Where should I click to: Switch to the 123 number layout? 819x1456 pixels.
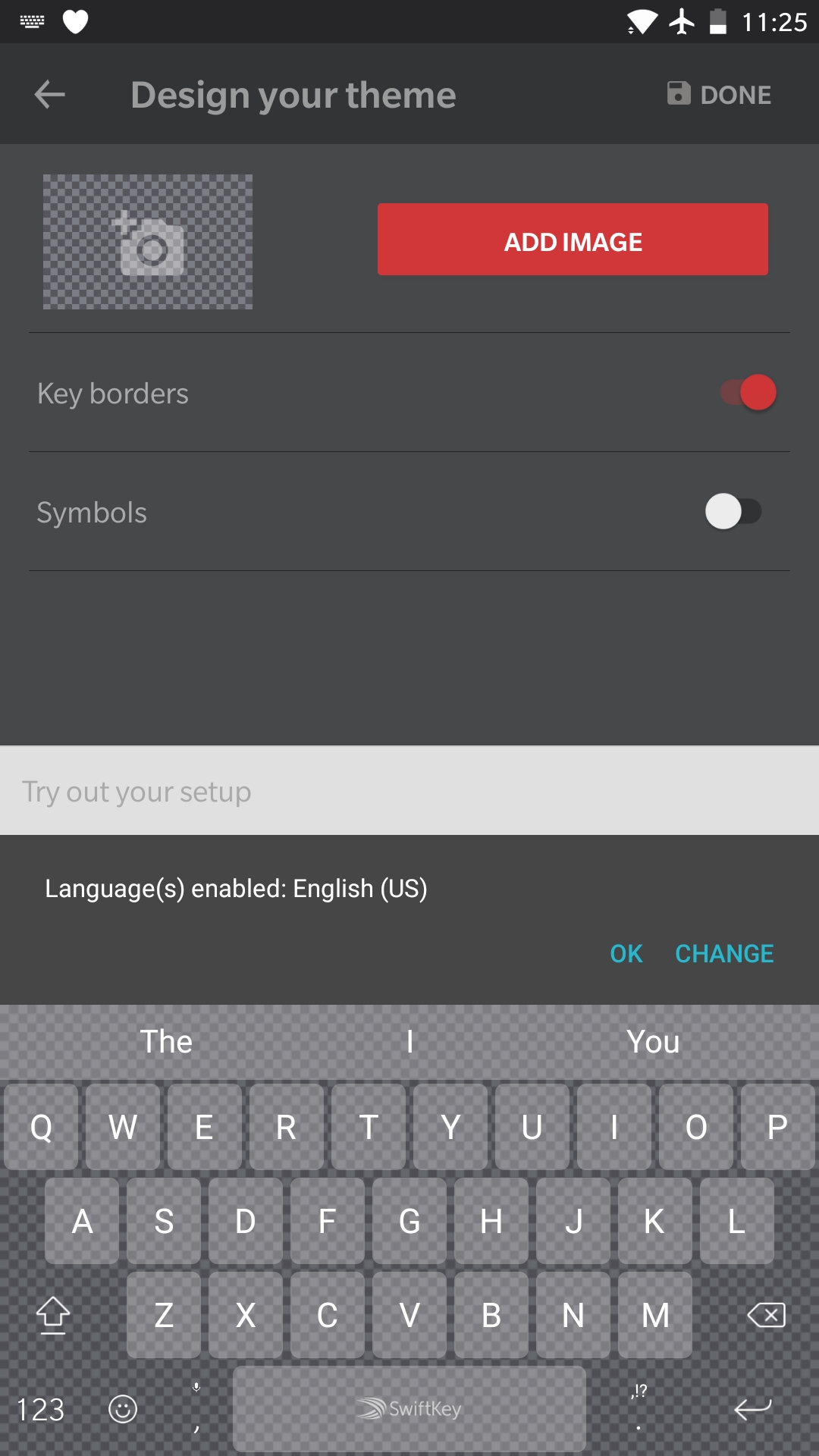tap(41, 1410)
